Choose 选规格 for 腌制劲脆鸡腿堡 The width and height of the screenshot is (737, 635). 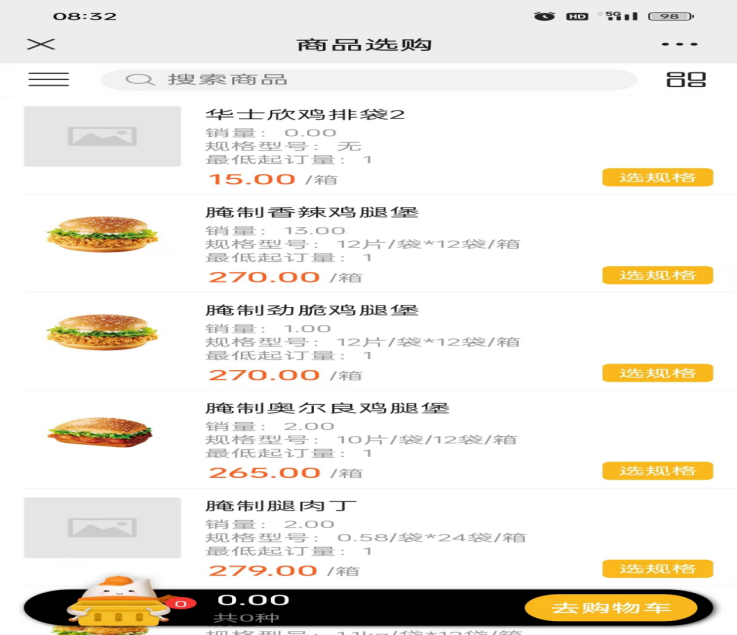coord(657,373)
